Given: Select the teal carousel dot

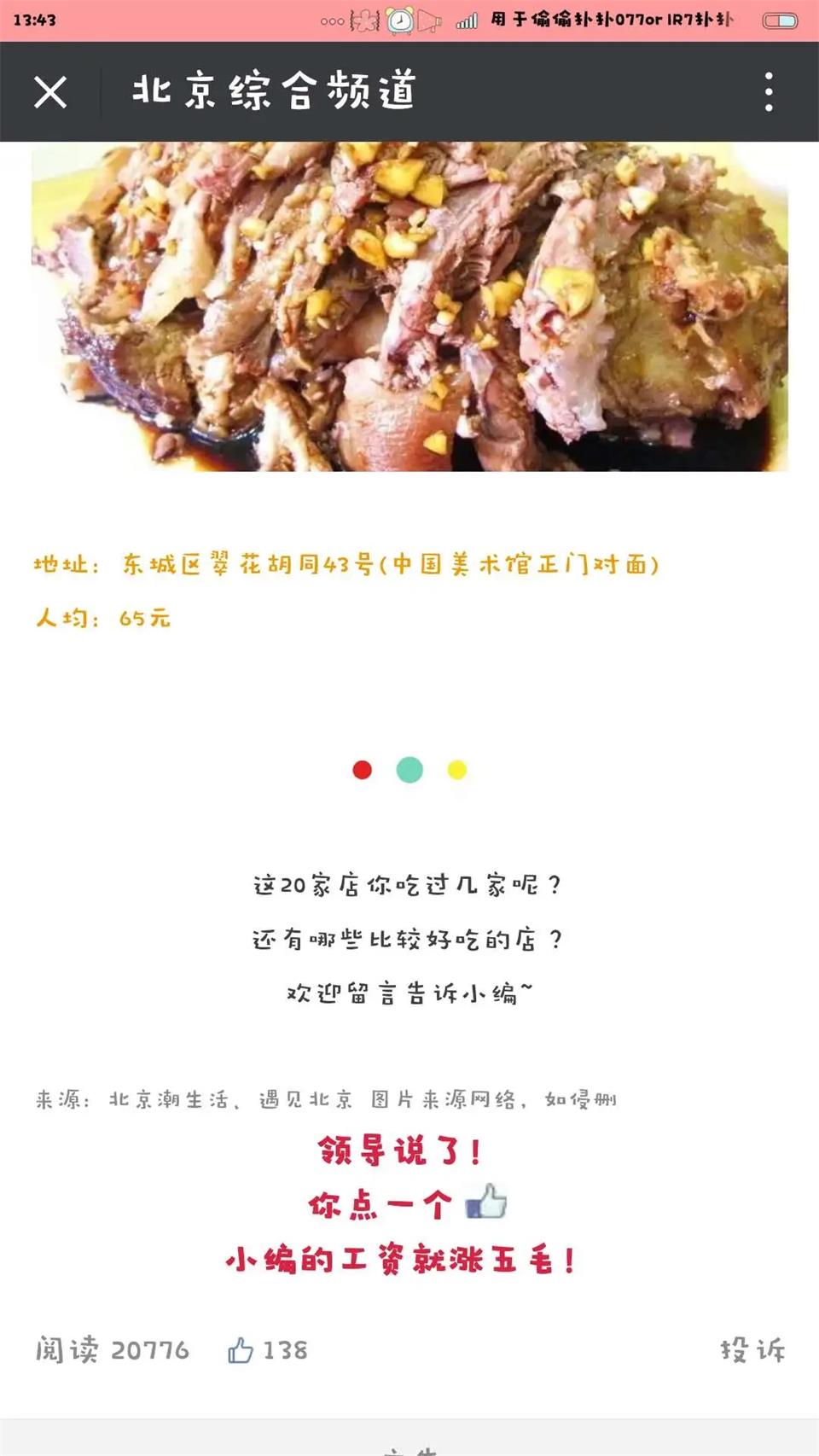Looking at the screenshot, I should pyautogui.click(x=409, y=768).
